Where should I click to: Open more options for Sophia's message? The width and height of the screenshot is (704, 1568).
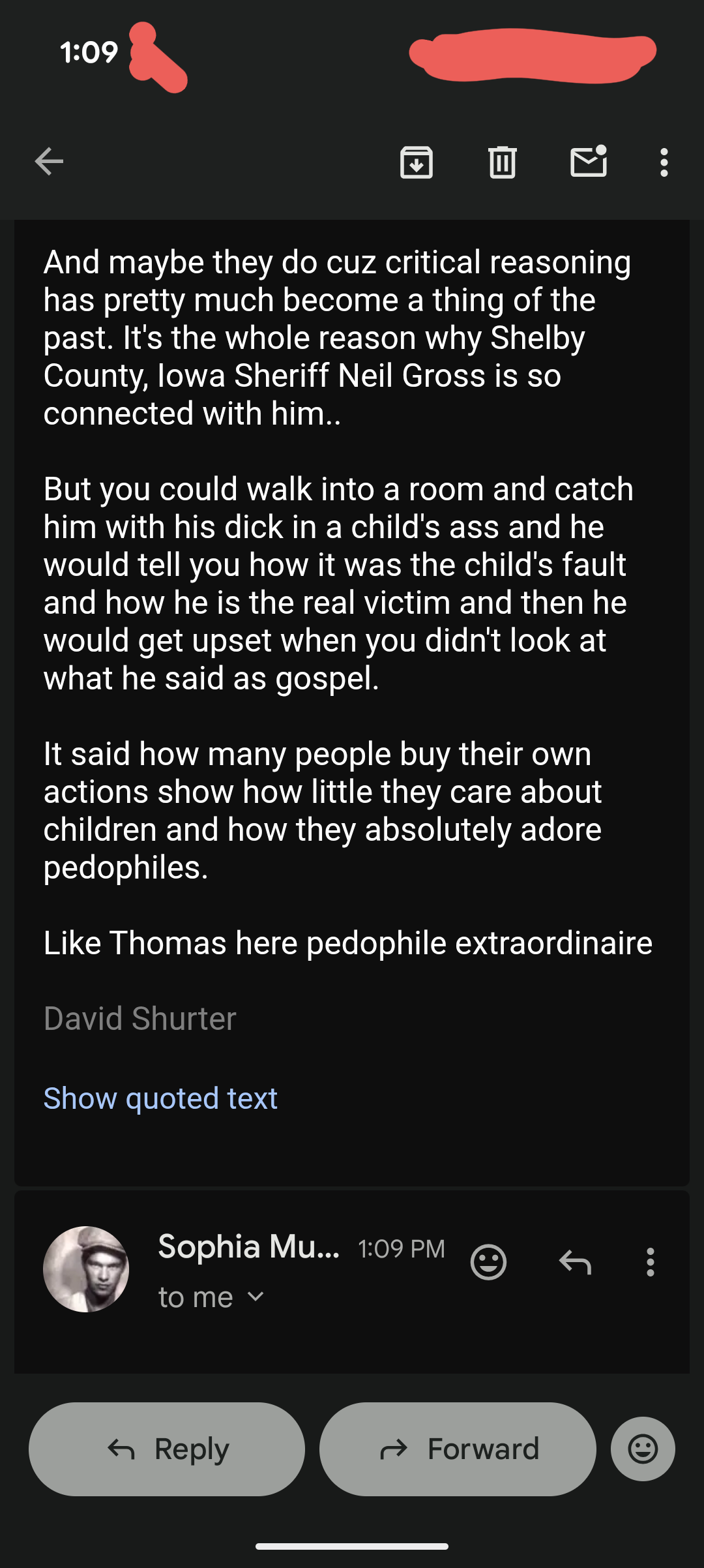[650, 1262]
